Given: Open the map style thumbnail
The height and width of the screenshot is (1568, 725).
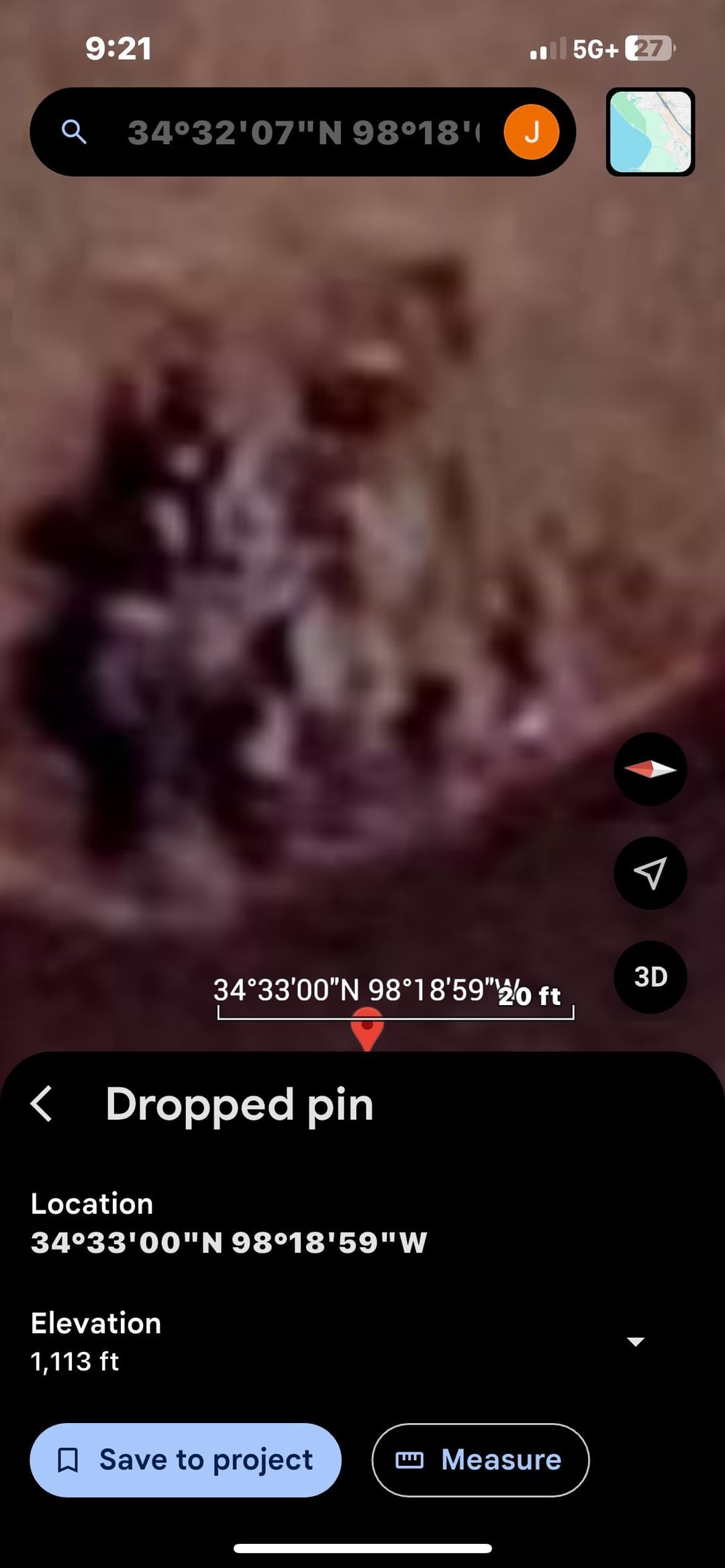Looking at the screenshot, I should 650,132.
